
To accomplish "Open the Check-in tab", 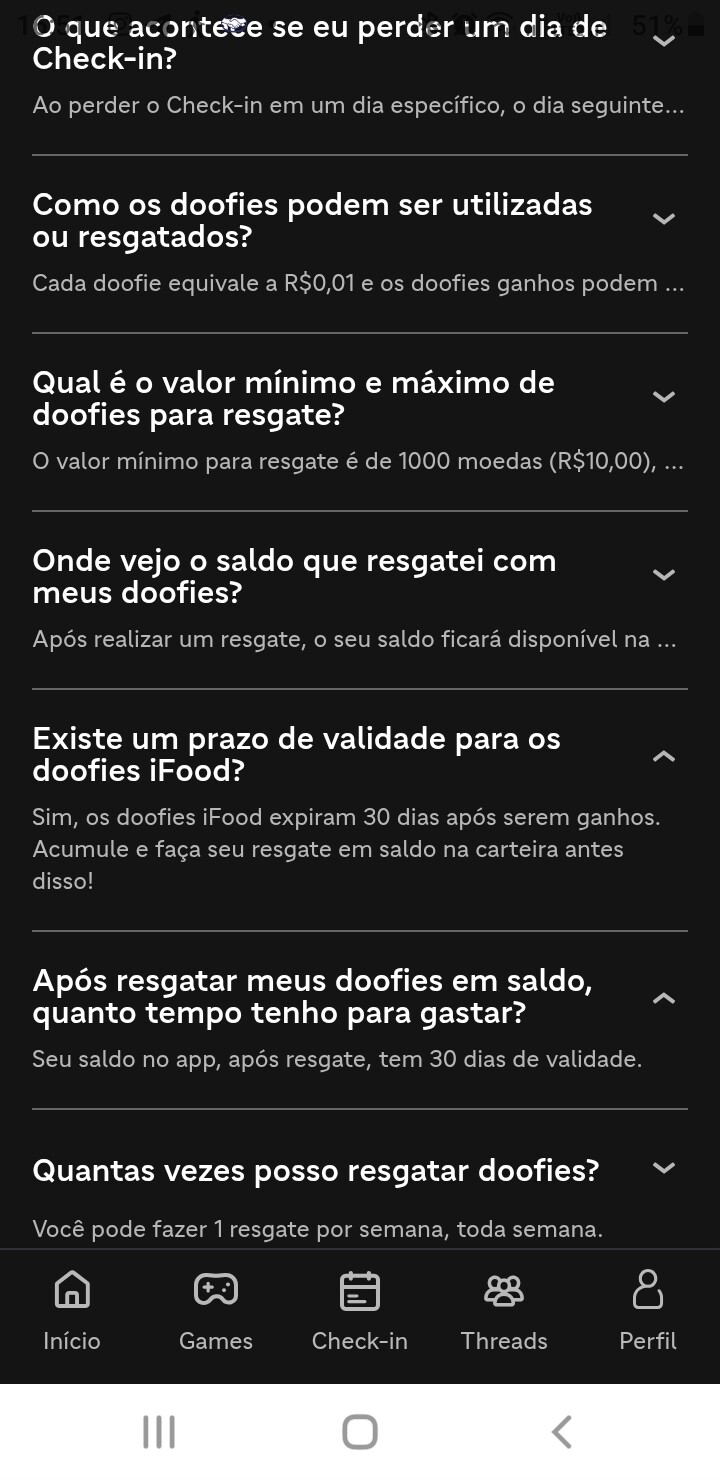I will 360,1310.
